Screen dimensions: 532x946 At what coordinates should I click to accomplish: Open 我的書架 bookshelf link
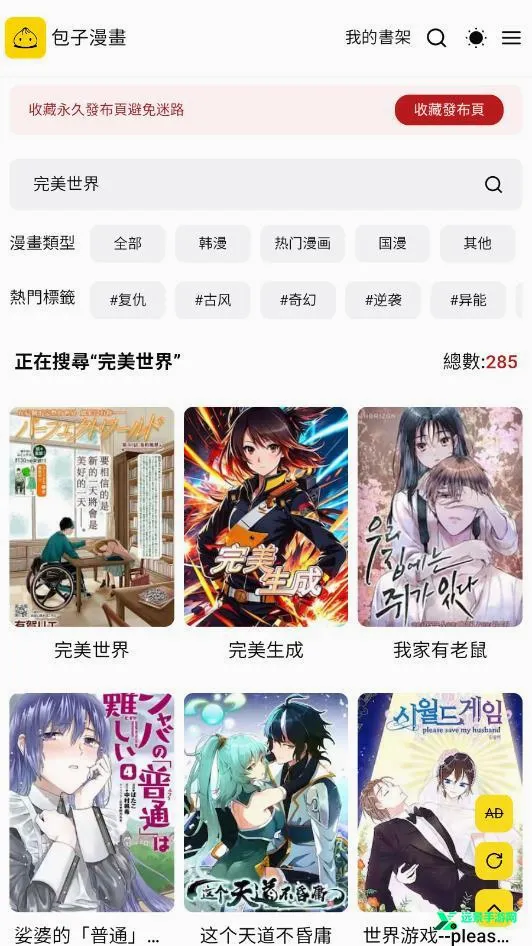[378, 37]
